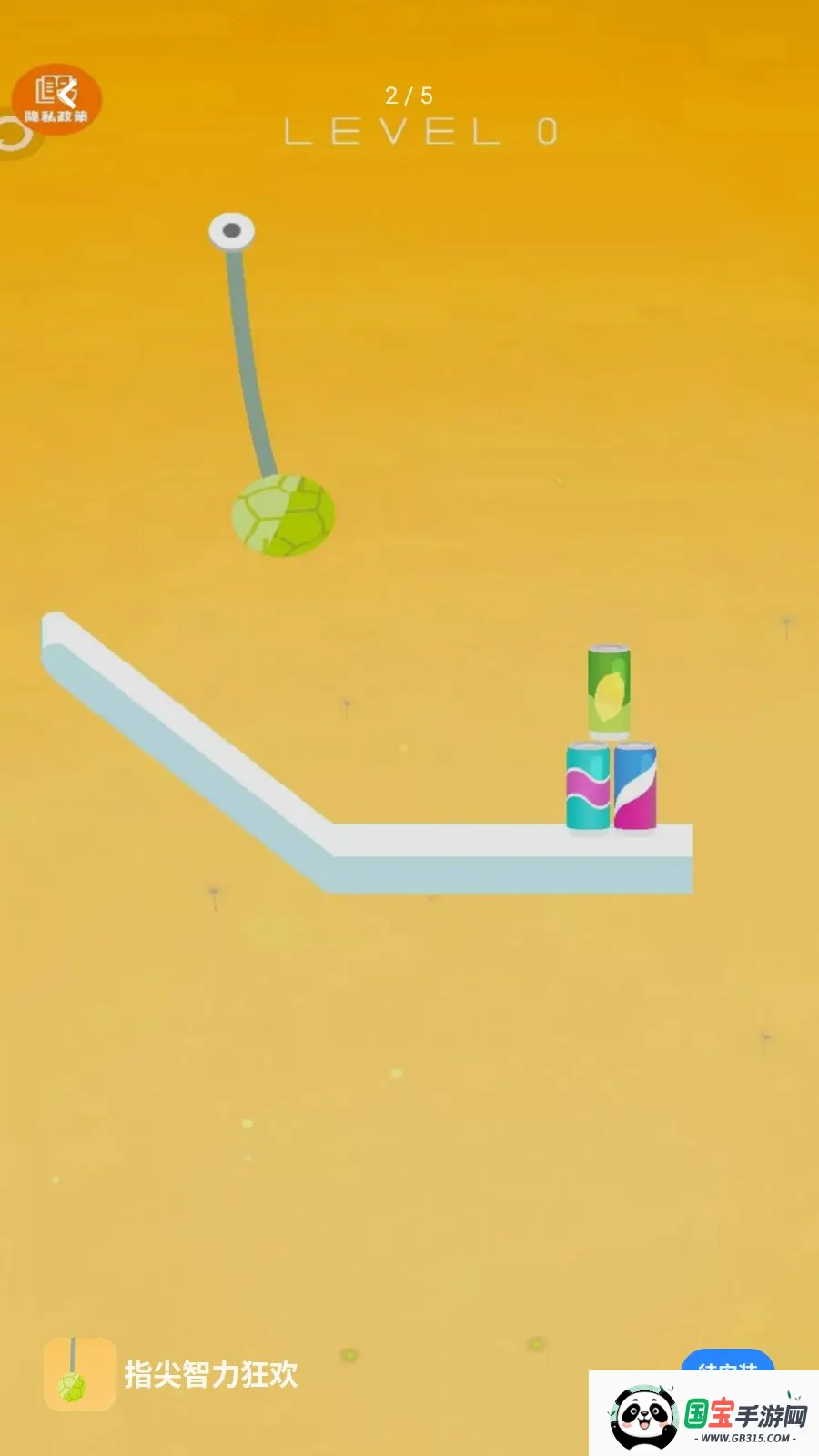
Task: Tap the rope anchor to cut the ball
Action: [x=232, y=231]
